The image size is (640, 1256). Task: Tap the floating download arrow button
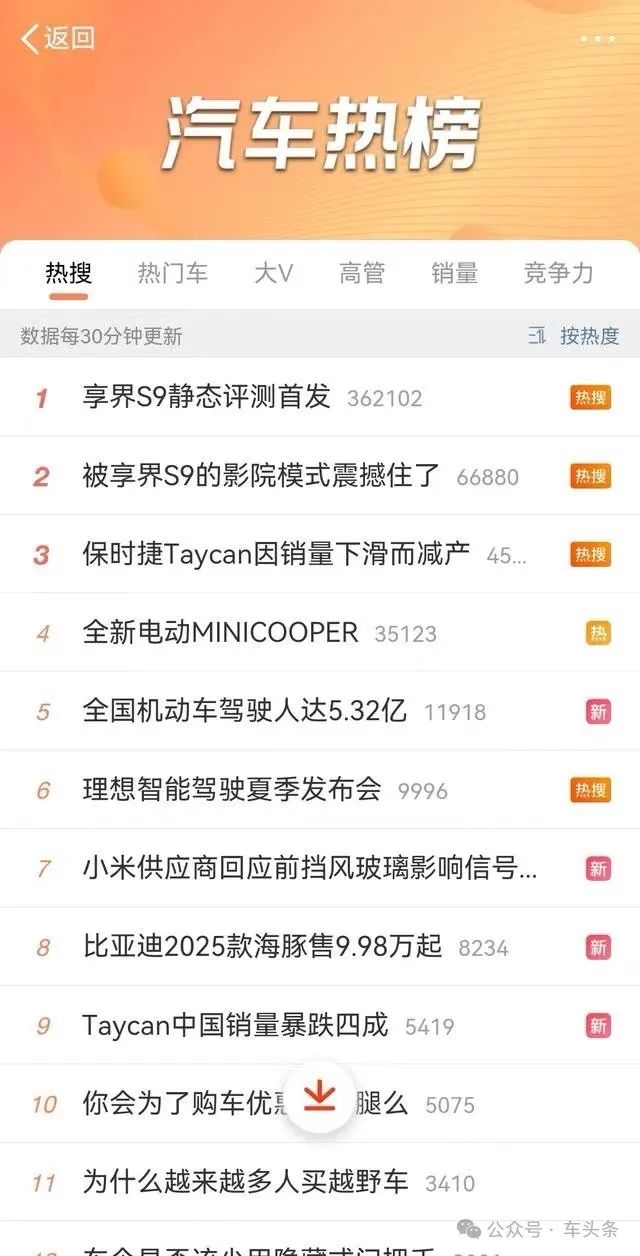(320, 1098)
